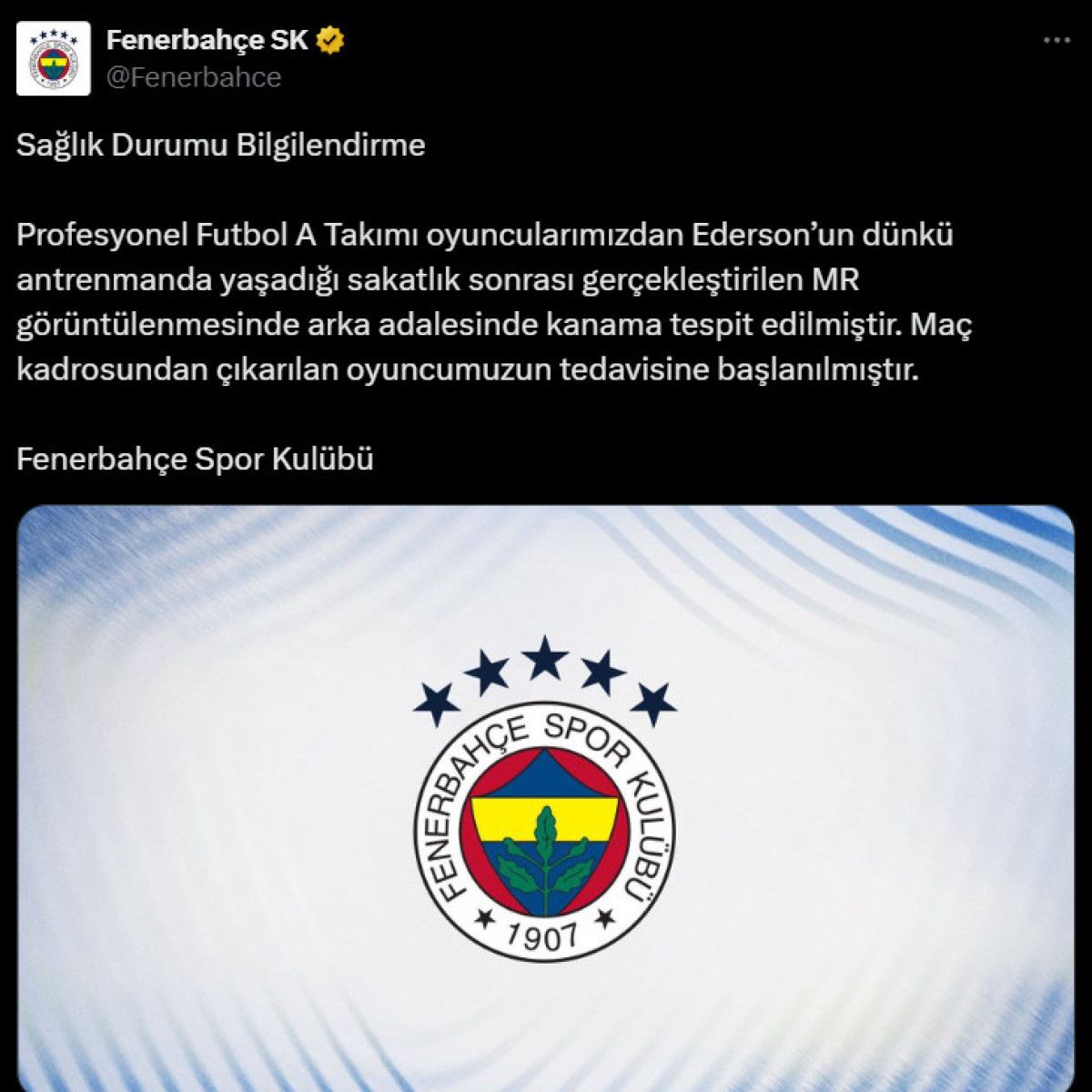Viewport: 1092px width, 1092px height.
Task: Visit the Fenerbahçe SK account name
Action: point(207,40)
